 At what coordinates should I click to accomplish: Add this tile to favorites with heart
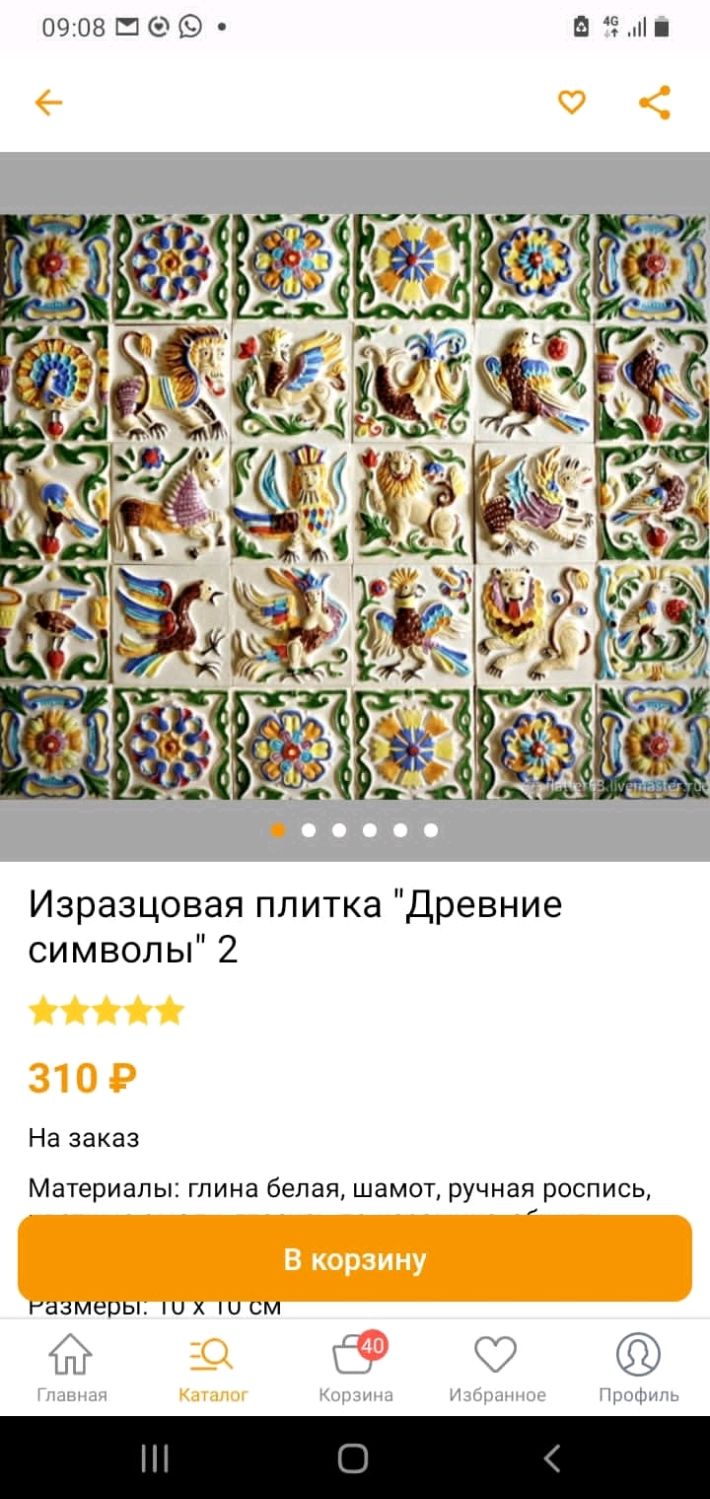(x=571, y=102)
